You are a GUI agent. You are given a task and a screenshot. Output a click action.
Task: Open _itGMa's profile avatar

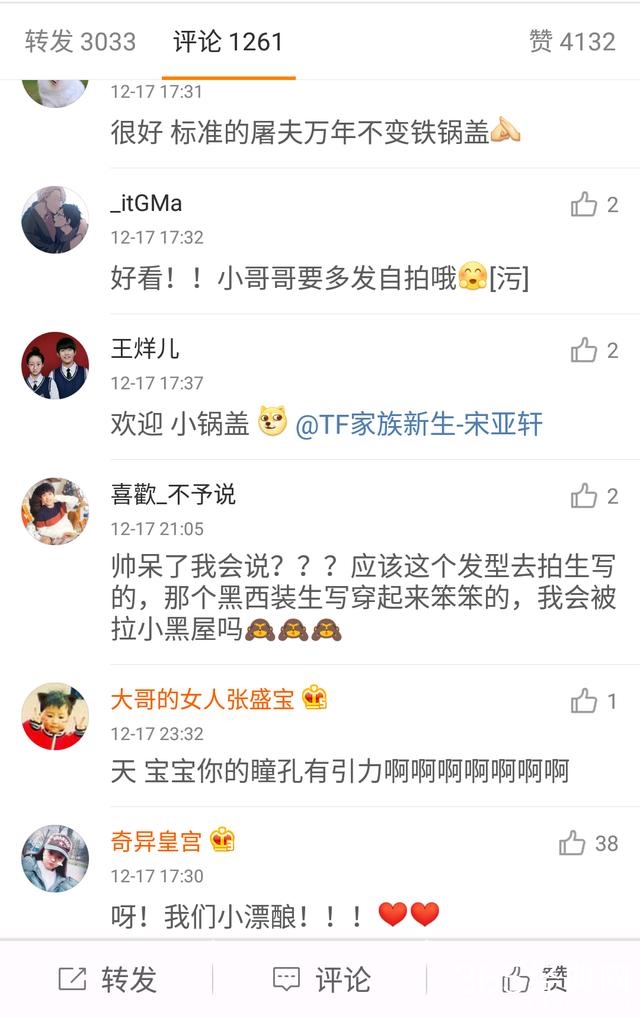coord(55,219)
